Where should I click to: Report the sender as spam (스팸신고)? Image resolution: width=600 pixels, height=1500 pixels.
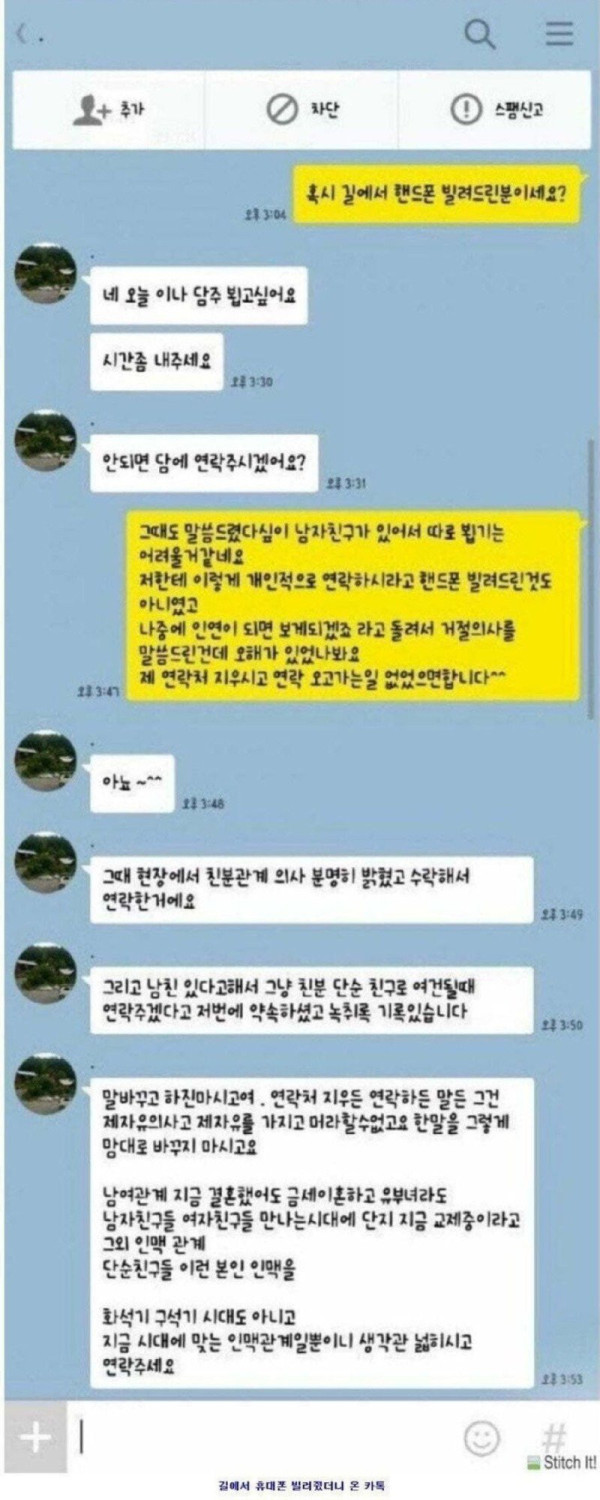pyautogui.click(x=497, y=111)
